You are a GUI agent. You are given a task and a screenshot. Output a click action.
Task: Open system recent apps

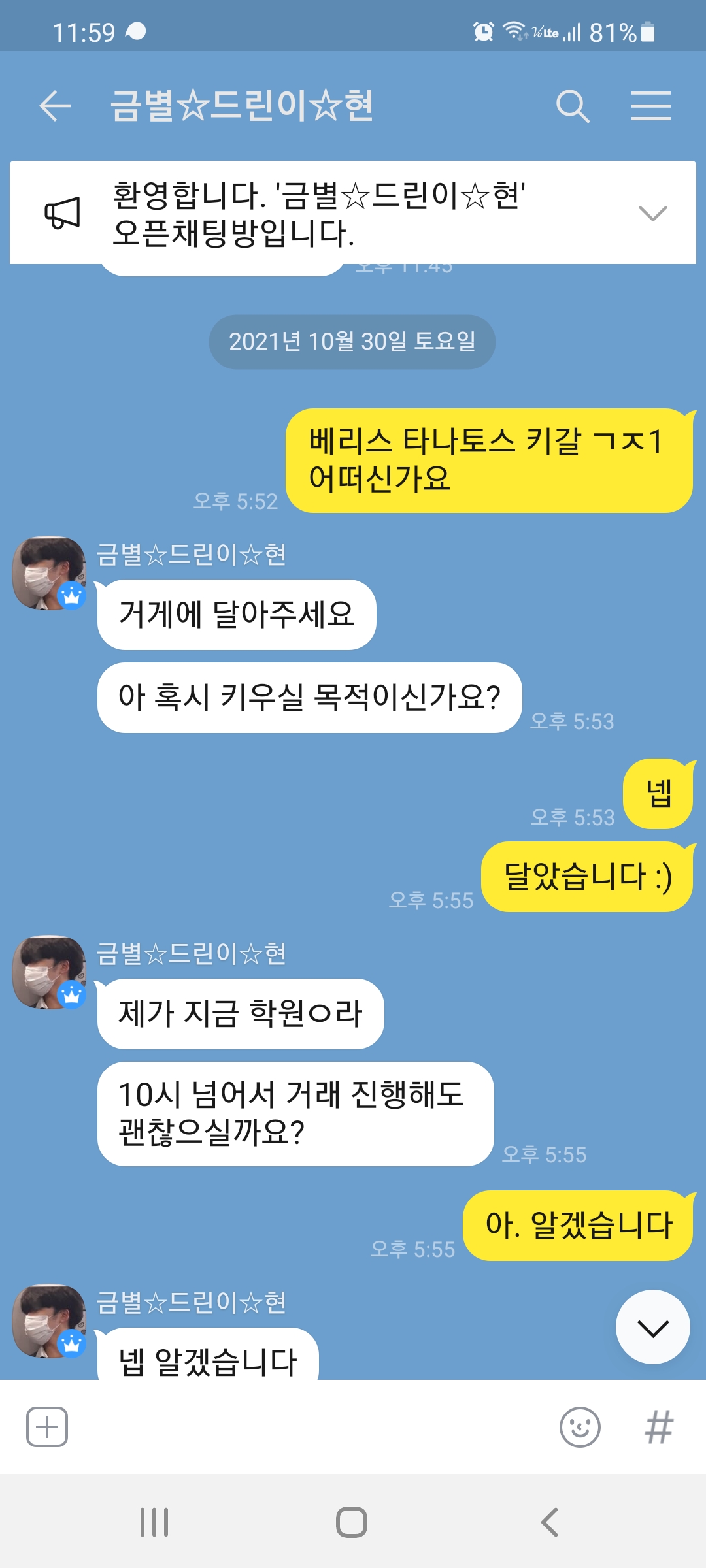point(154,1522)
